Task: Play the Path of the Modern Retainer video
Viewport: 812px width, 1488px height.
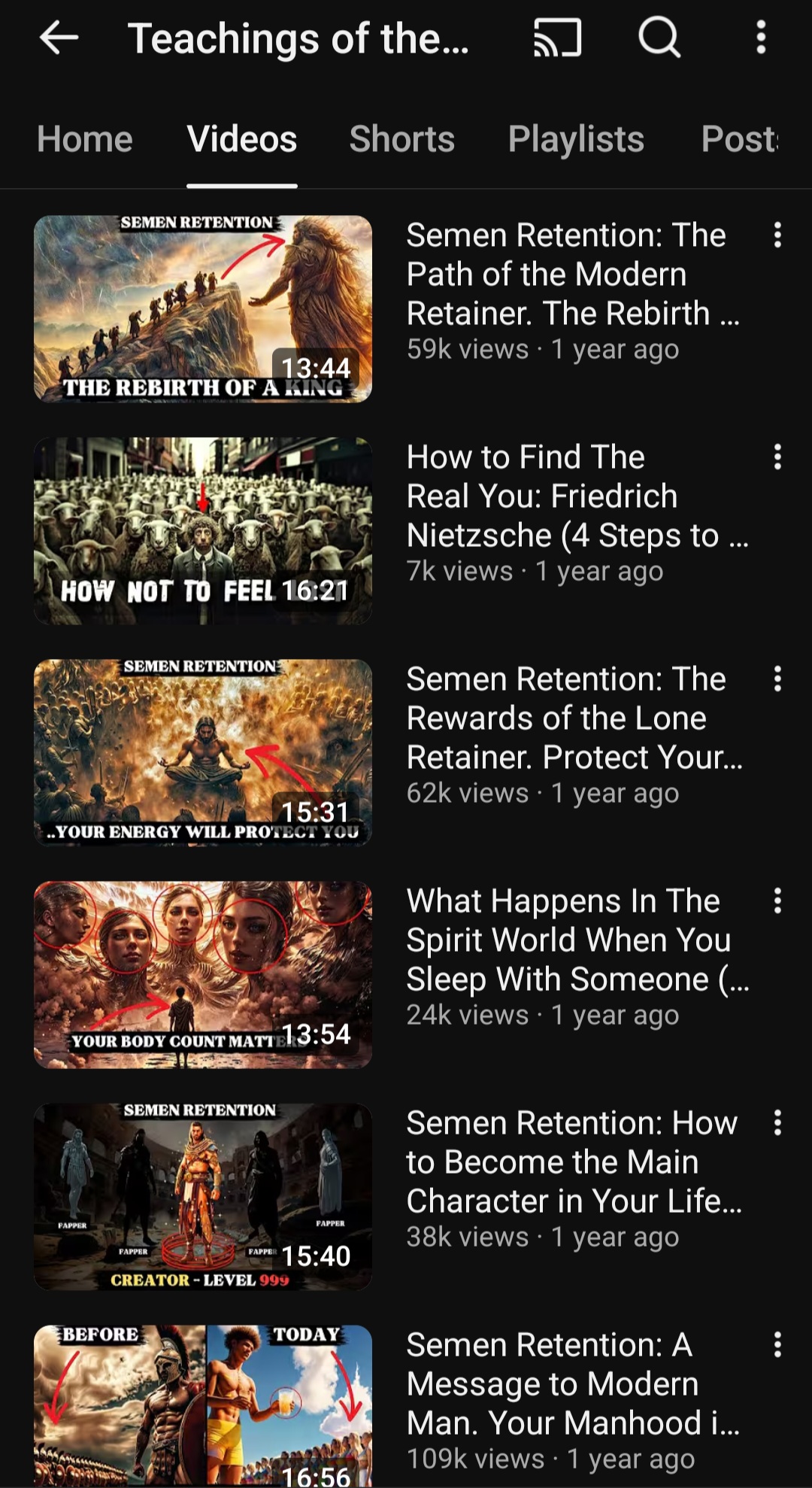Action: click(x=203, y=308)
